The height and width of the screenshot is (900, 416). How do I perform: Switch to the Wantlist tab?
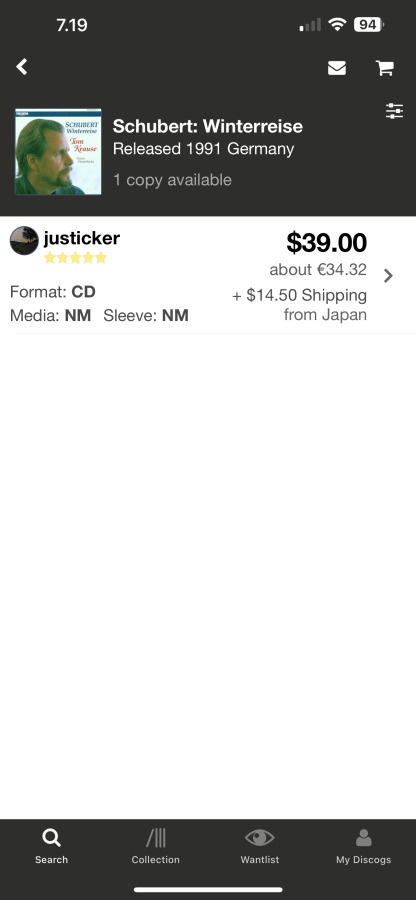[x=259, y=847]
